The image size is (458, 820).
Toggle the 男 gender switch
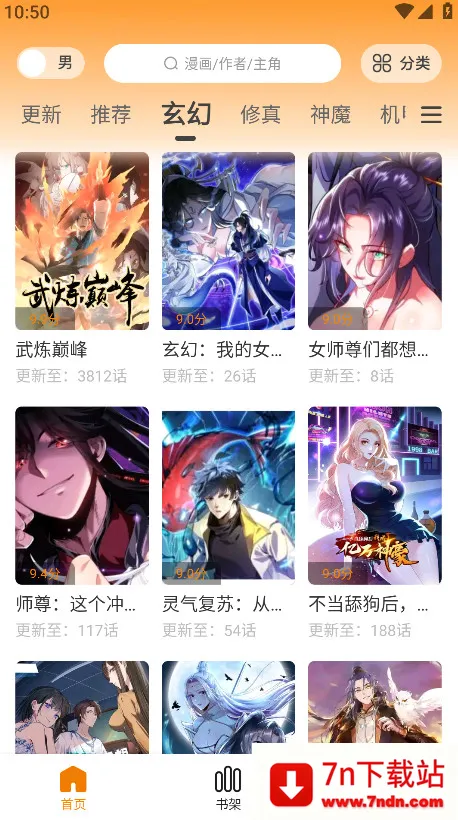point(51,63)
